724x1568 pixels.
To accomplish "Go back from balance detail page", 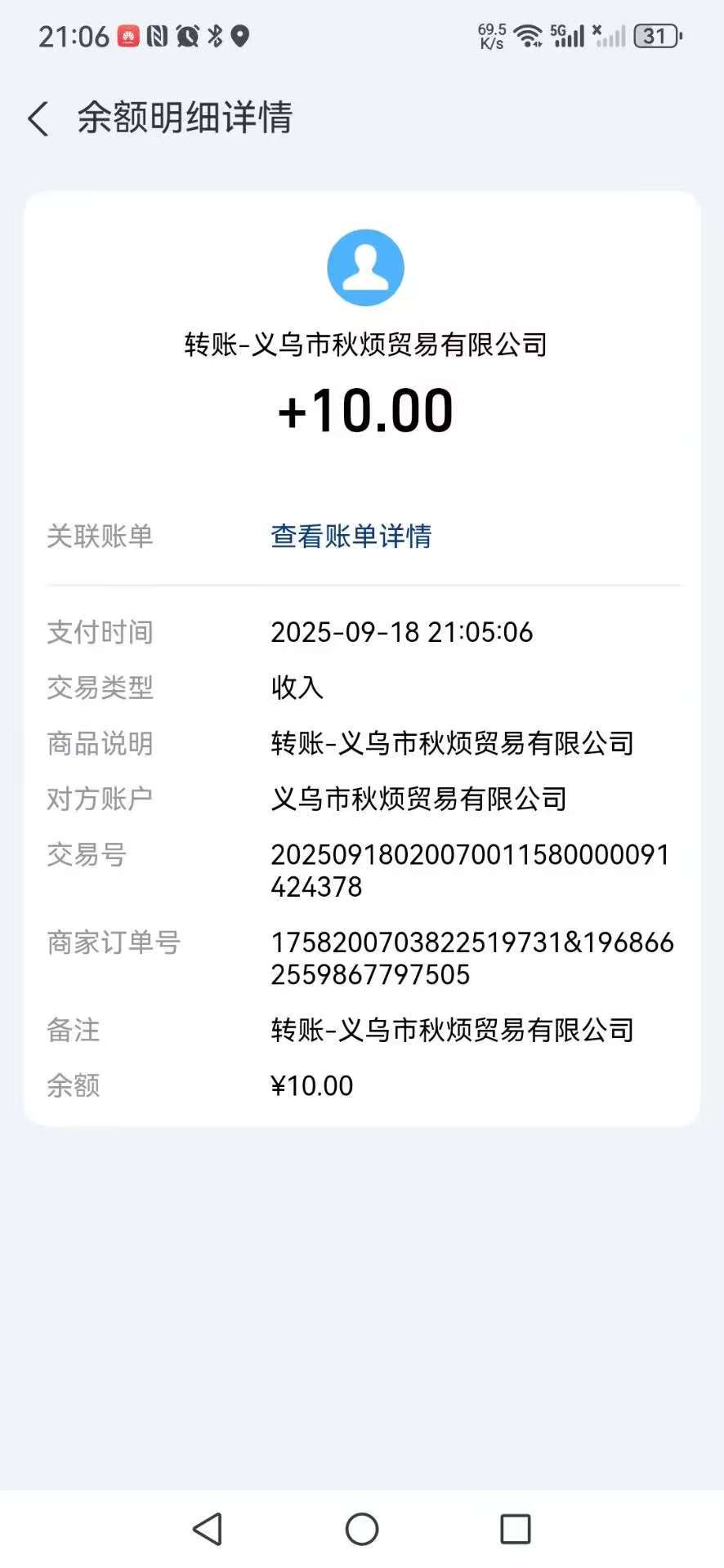I will click(38, 118).
